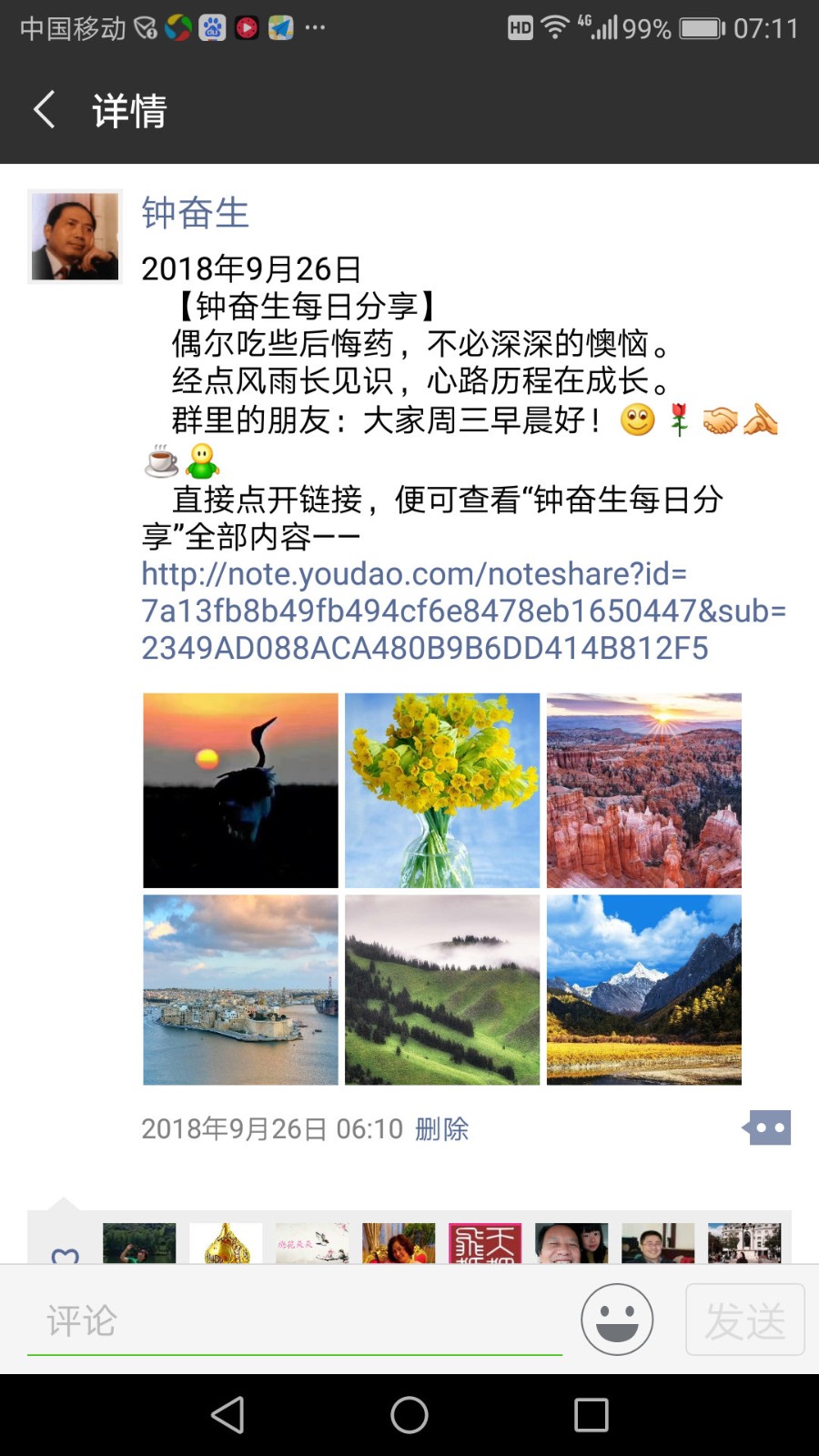This screenshot has width=819, height=1456.
Task: View the yellow flowers in vase photo
Action: click(x=442, y=790)
